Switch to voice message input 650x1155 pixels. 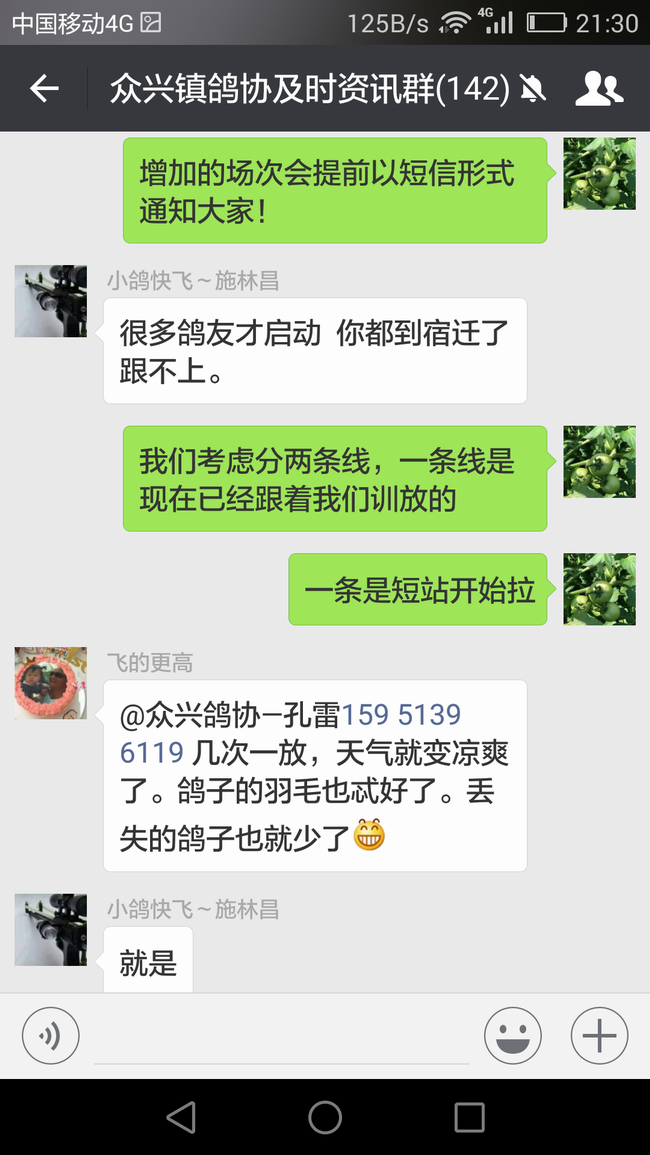pyautogui.click(x=50, y=1035)
